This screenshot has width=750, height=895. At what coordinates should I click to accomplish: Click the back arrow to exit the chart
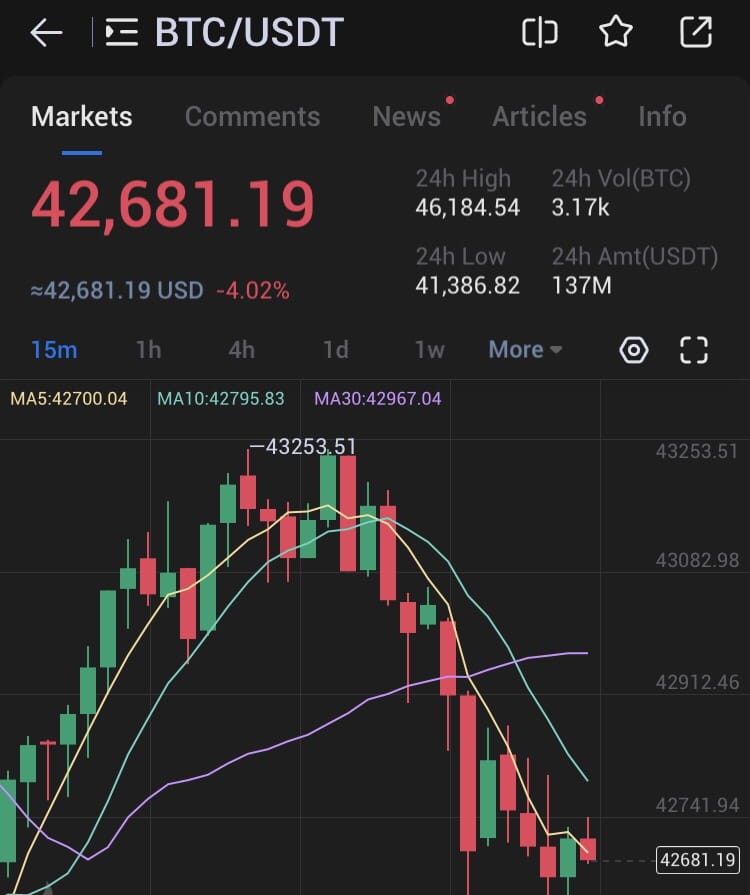click(x=46, y=32)
